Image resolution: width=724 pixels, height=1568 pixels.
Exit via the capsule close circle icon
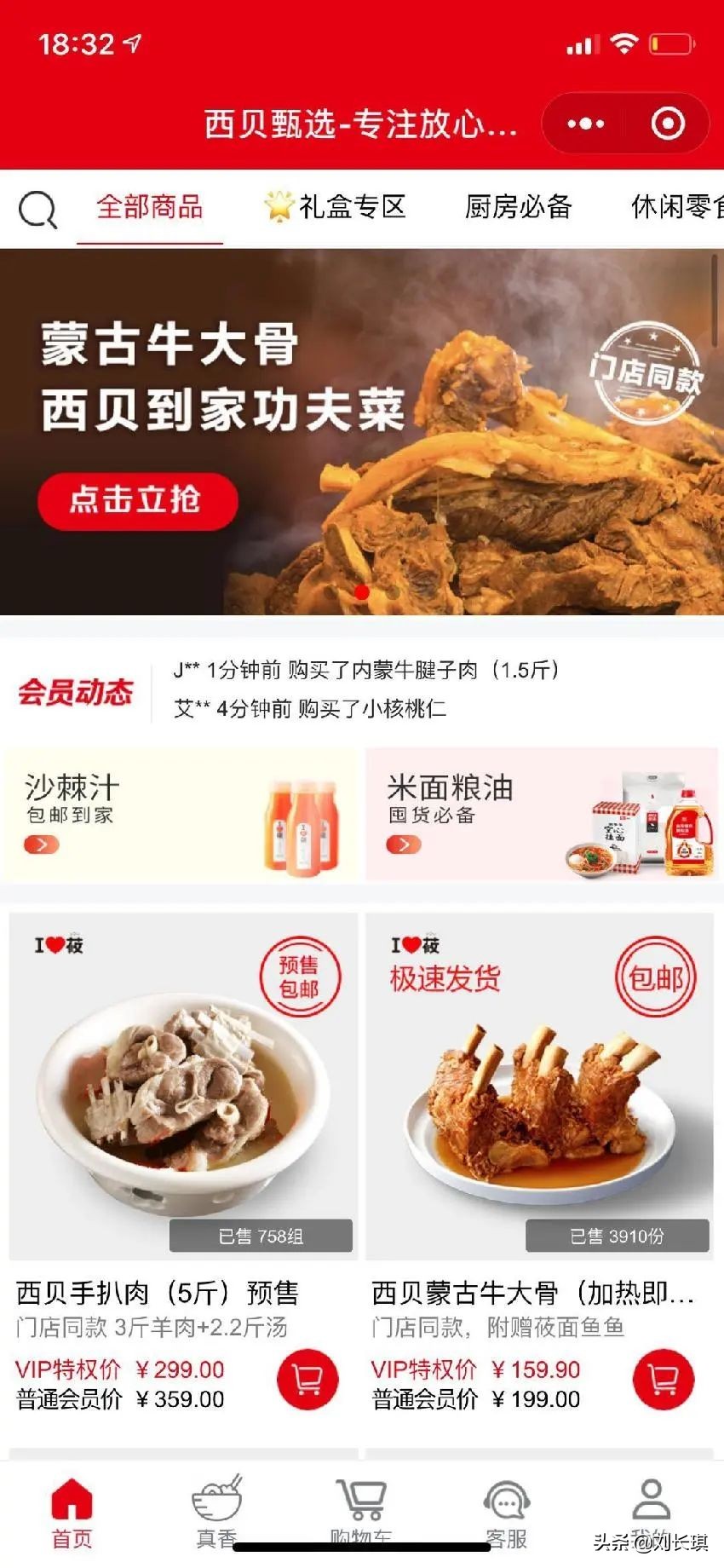coord(665,123)
